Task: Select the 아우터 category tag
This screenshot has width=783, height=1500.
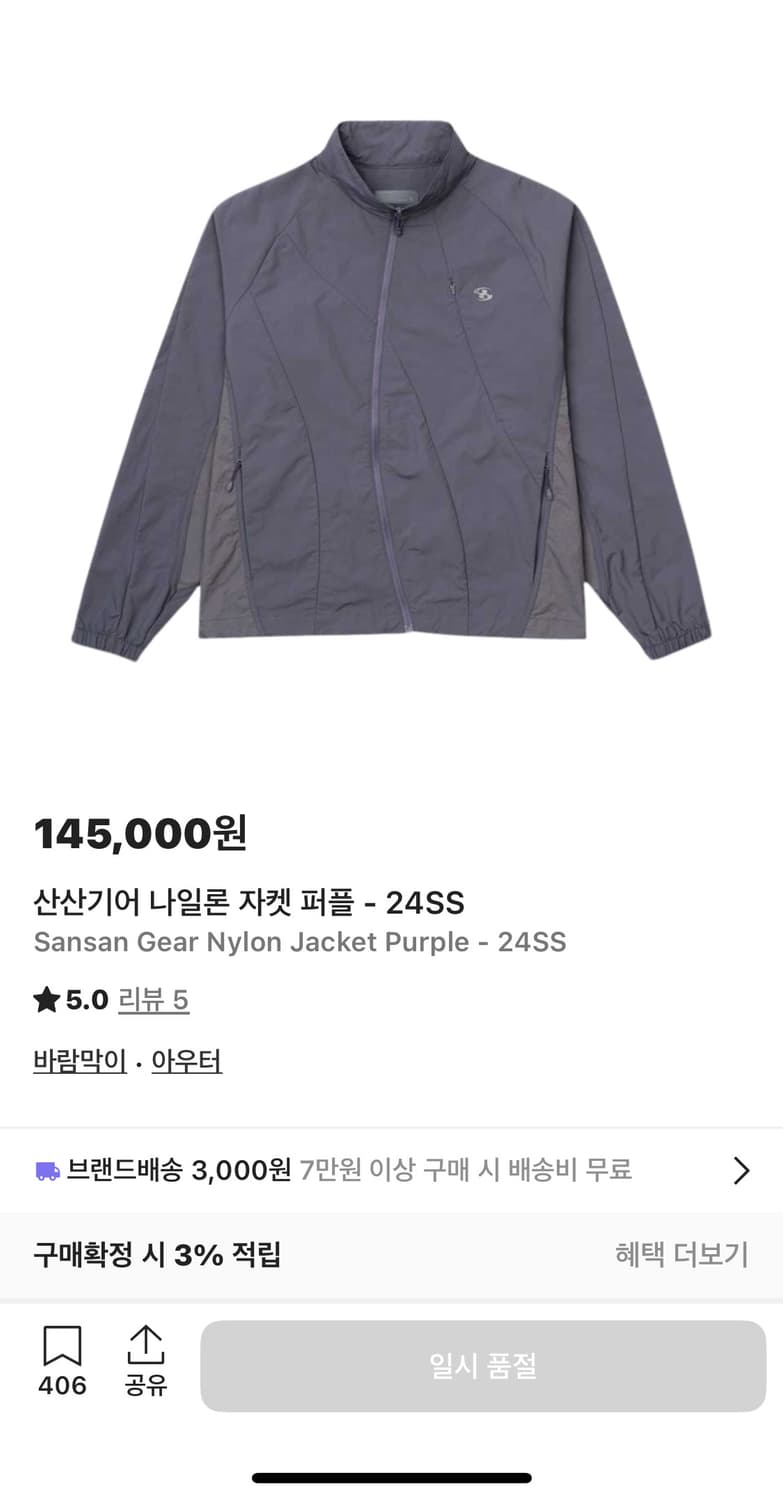Action: [x=187, y=1061]
